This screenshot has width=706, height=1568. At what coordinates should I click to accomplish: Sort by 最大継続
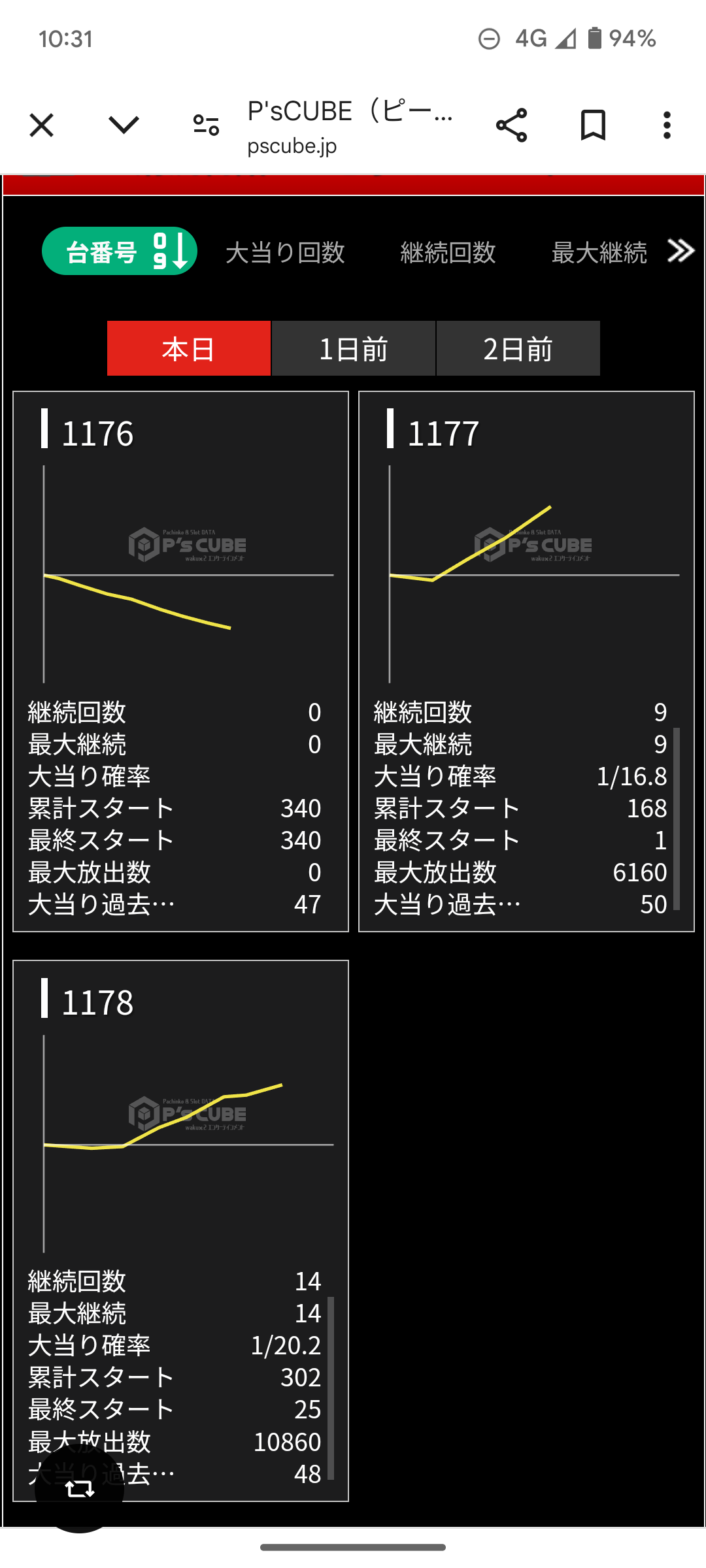pyautogui.click(x=599, y=252)
